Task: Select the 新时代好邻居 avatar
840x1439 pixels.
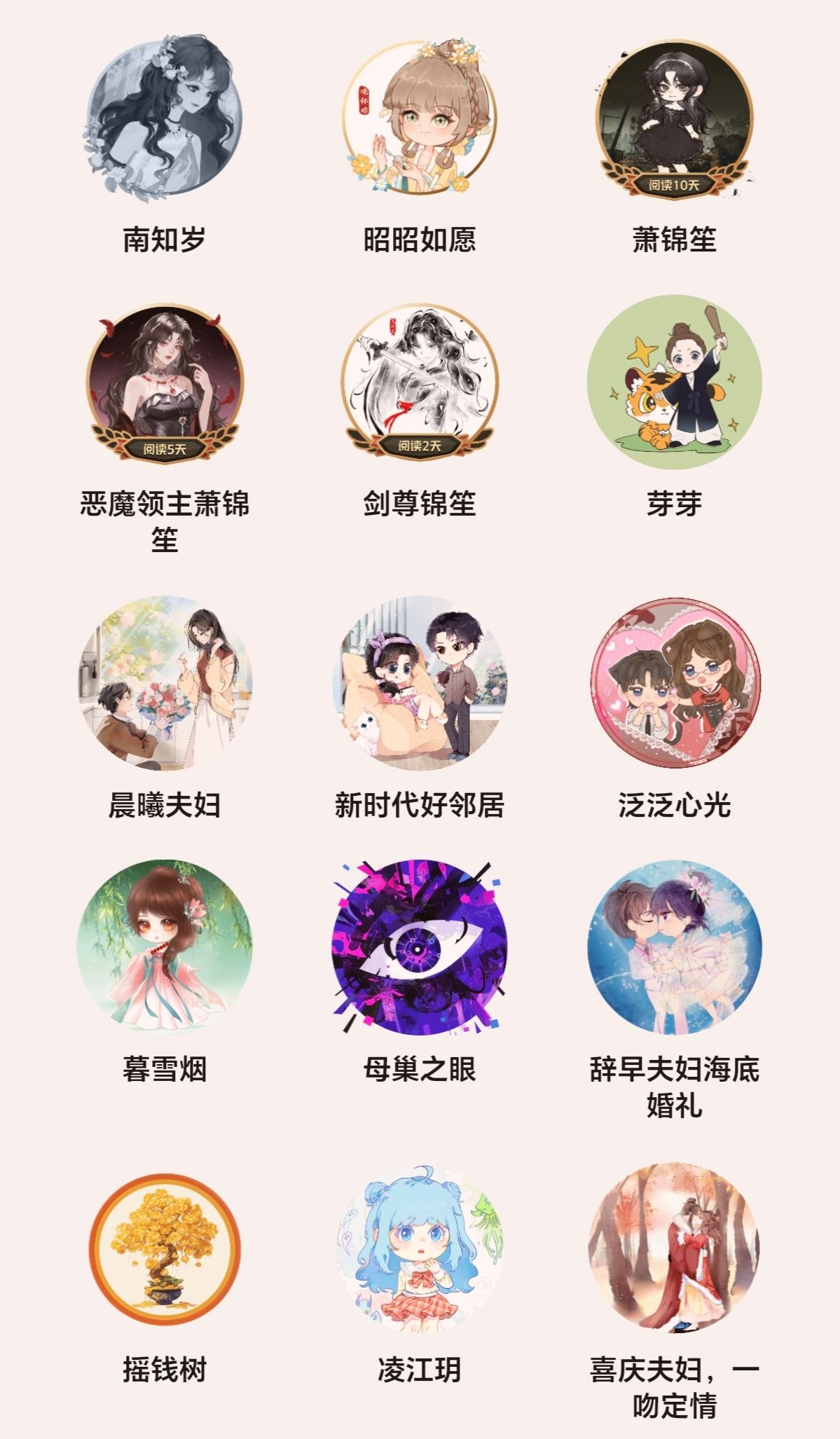Action: pyautogui.click(x=419, y=683)
